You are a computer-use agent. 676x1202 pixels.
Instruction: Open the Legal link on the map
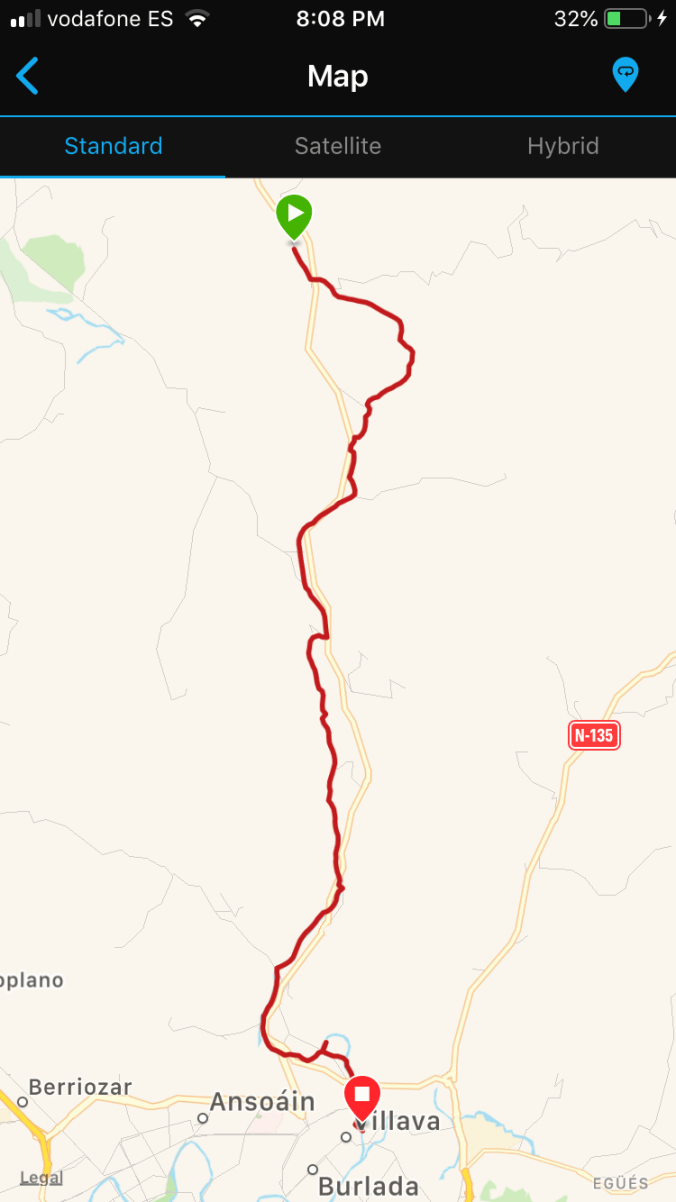click(41, 1178)
